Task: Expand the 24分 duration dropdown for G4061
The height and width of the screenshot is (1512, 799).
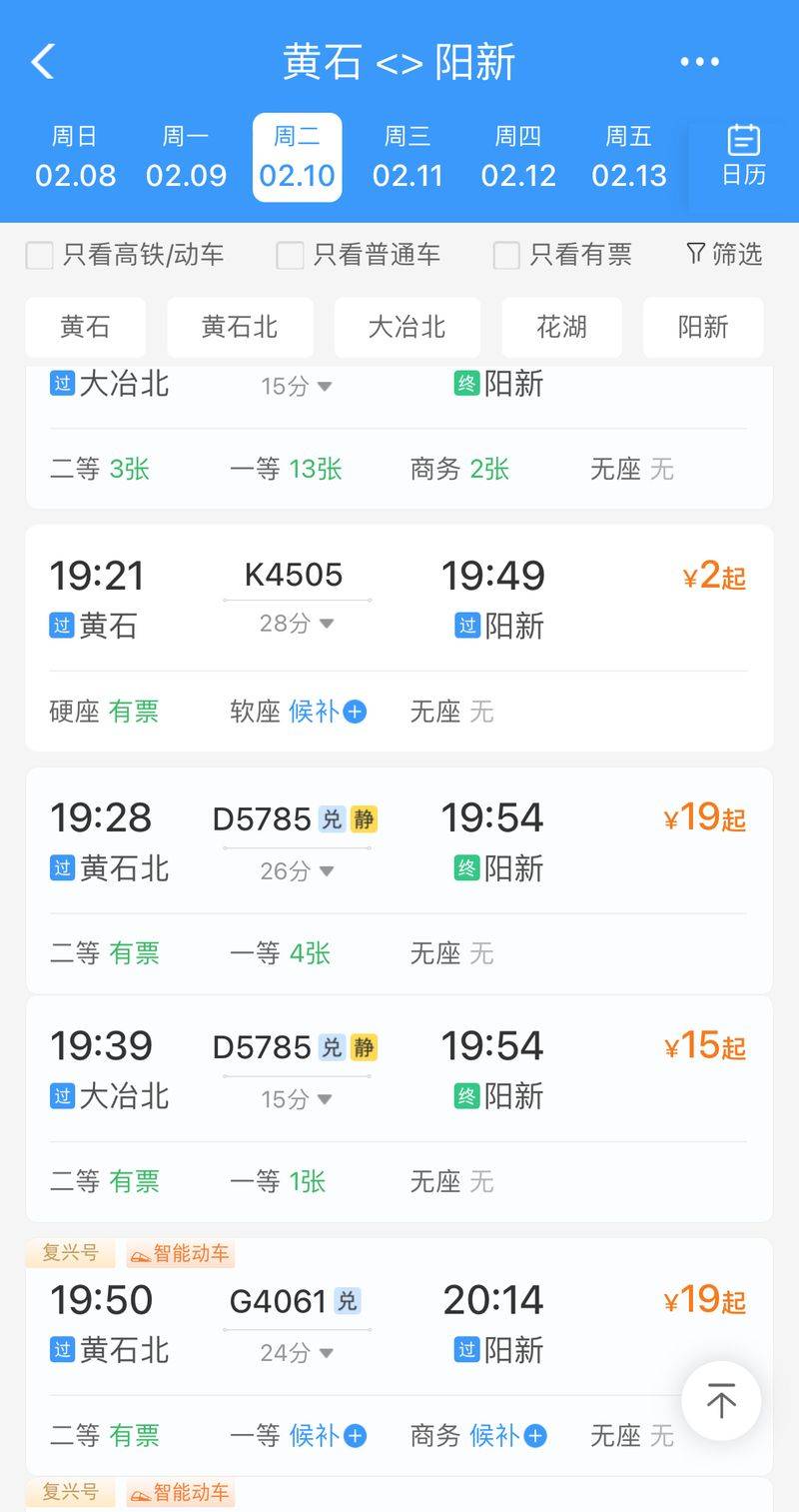Action: pyautogui.click(x=292, y=1352)
